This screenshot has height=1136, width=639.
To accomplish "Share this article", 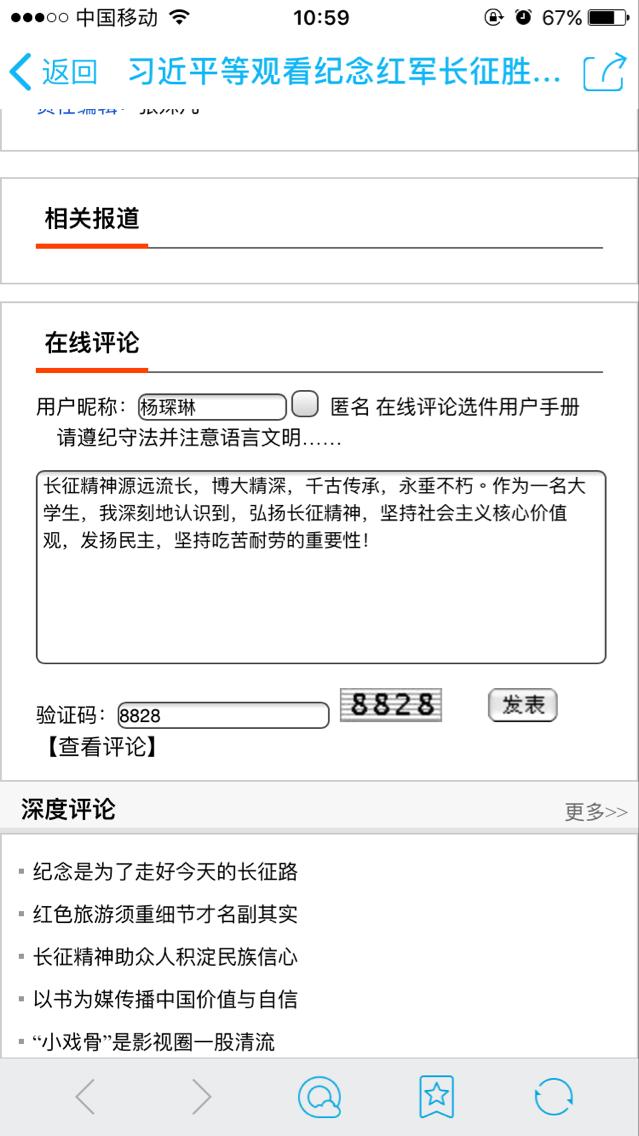I will tap(603, 72).
